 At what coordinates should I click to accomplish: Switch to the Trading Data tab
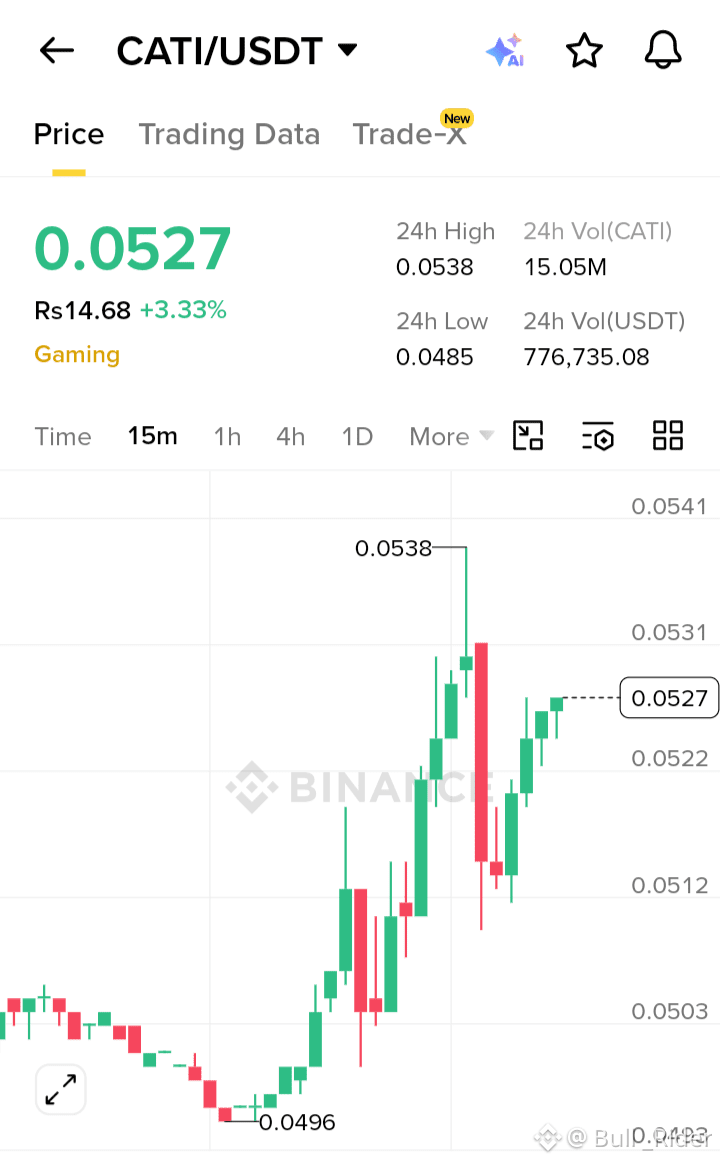point(229,134)
